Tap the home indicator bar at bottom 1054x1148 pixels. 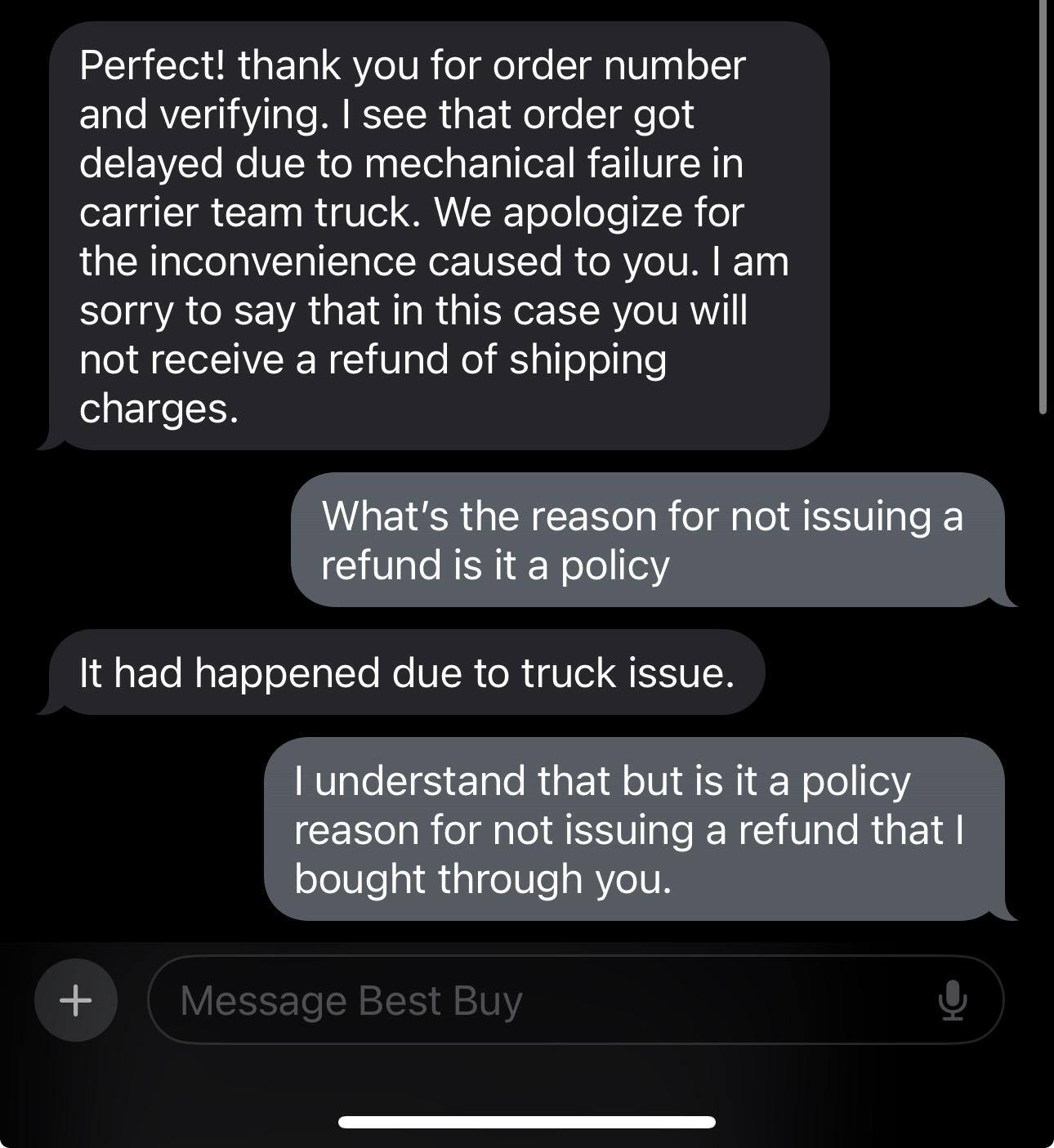tap(527, 1123)
